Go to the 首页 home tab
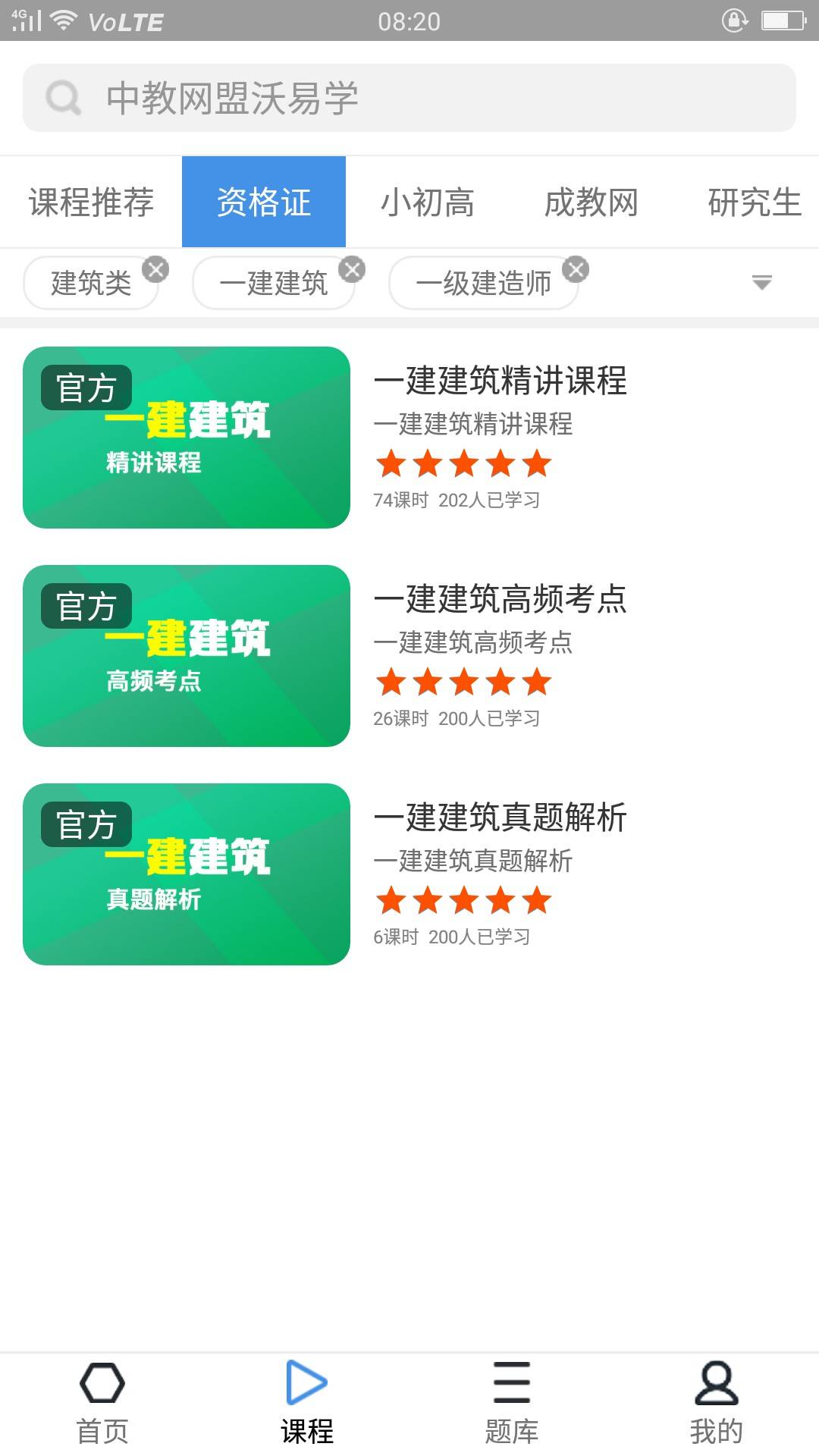 tap(102, 1403)
